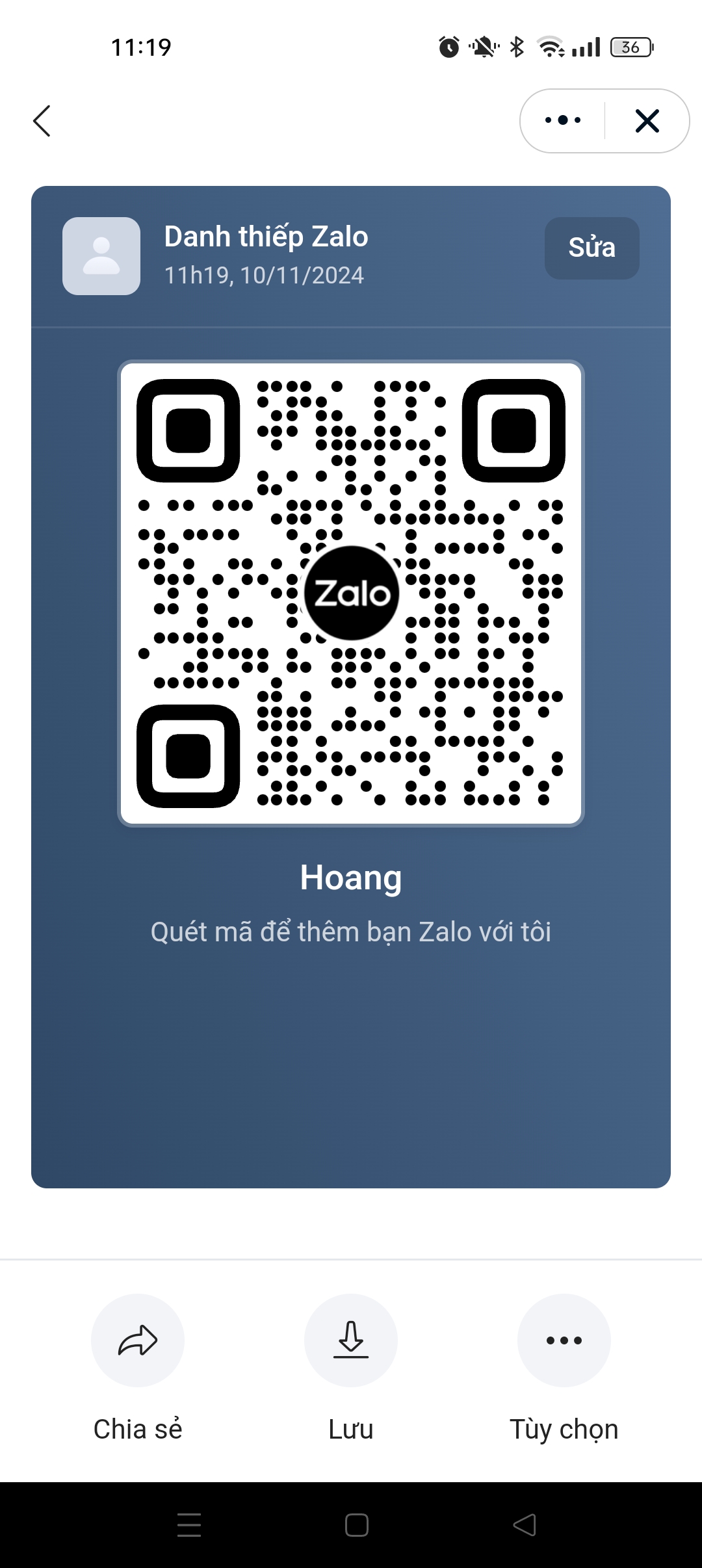The image size is (702, 1568).
Task: Open Tùy chọn options
Action: point(564,1340)
